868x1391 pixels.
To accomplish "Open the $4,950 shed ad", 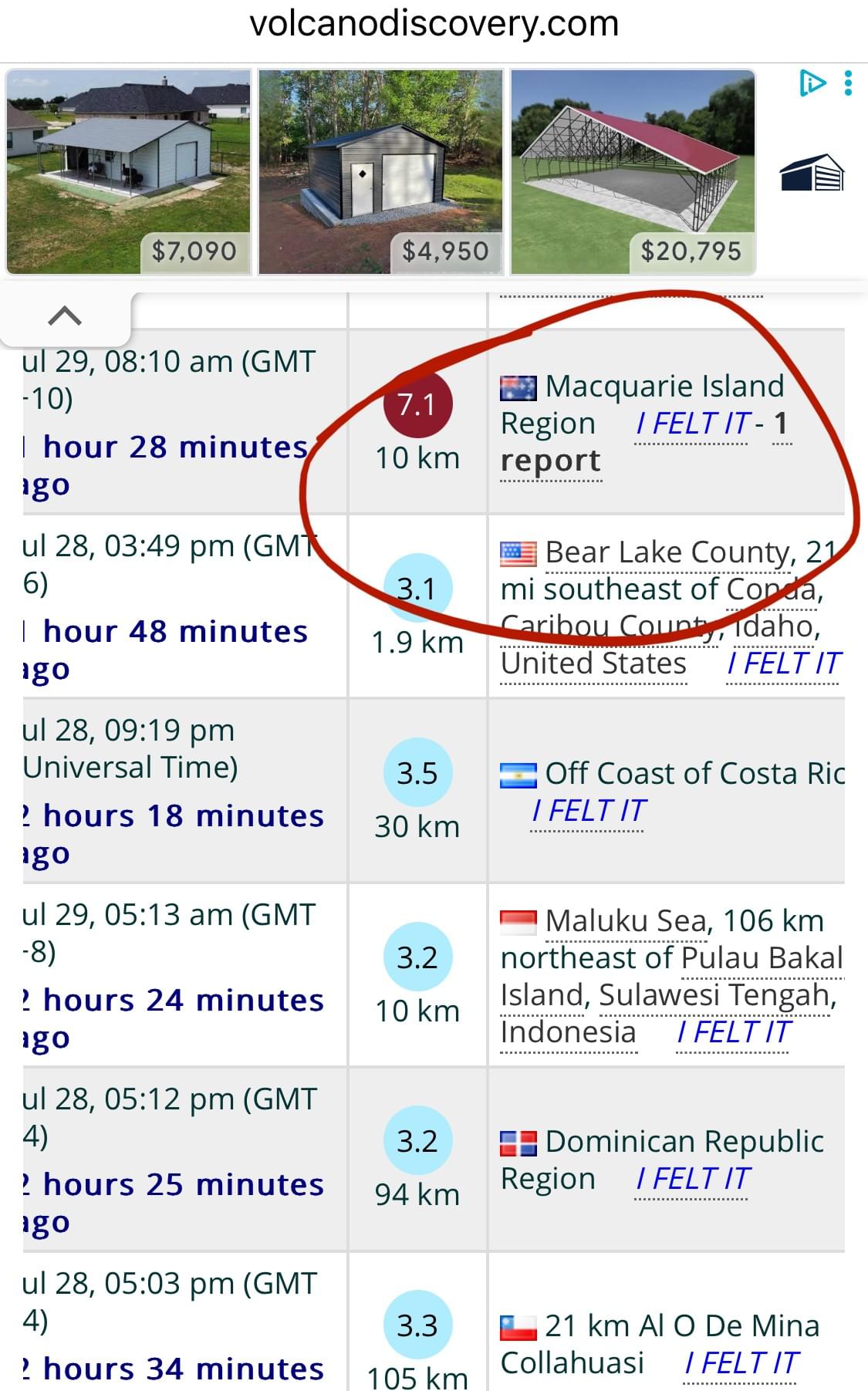I will (380, 171).
